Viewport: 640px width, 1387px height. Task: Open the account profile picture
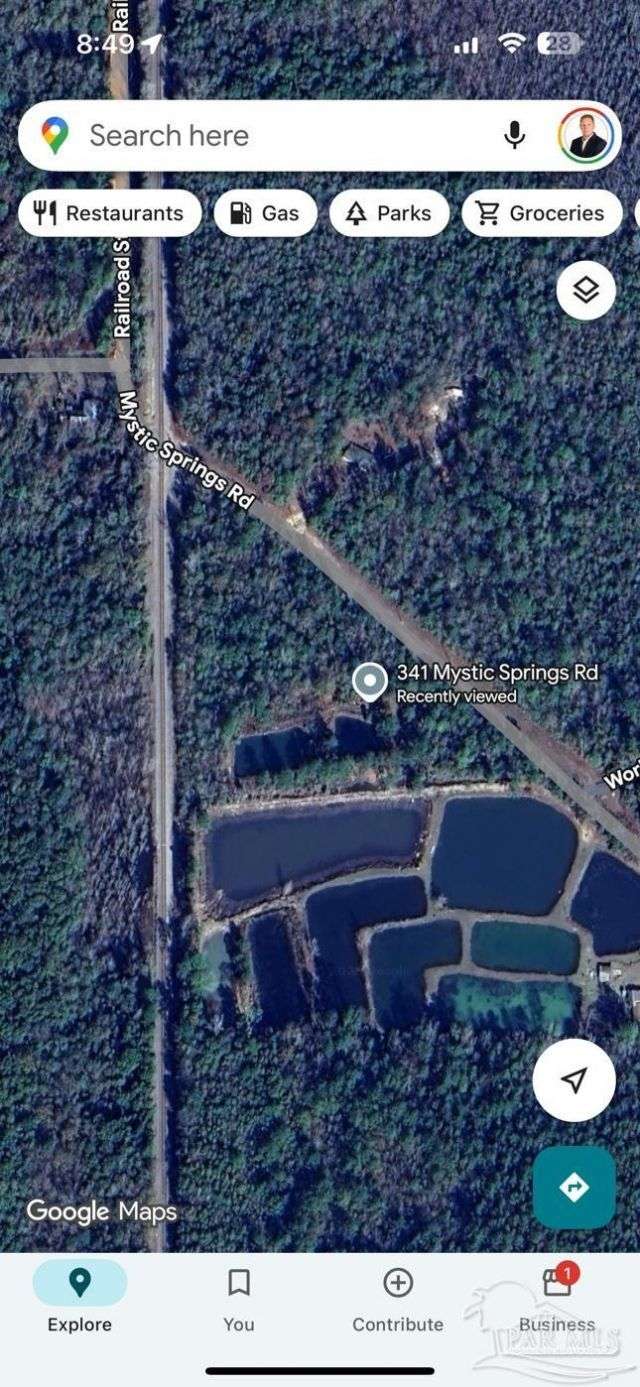point(586,136)
